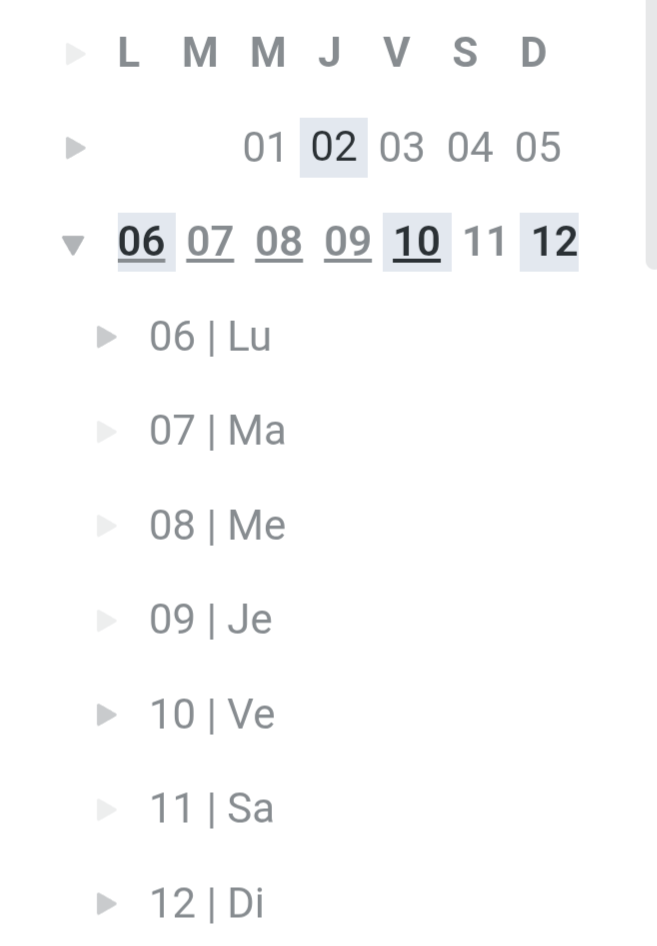Image resolution: width=657 pixels, height=946 pixels.
Task: Expand the 10 | Ve item
Action: pyautogui.click(x=107, y=715)
